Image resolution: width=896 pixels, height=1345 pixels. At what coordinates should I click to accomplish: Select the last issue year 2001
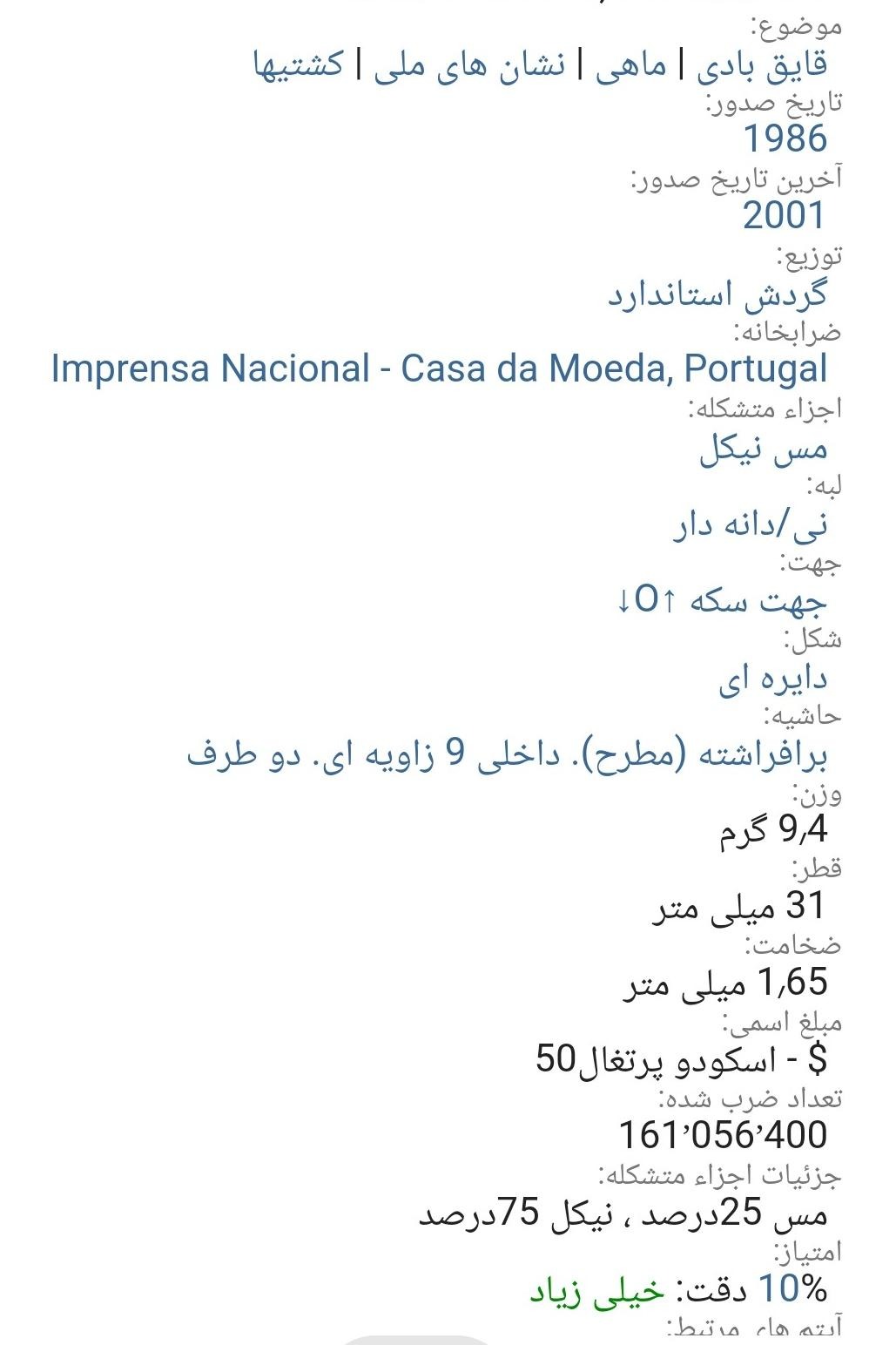click(x=783, y=215)
